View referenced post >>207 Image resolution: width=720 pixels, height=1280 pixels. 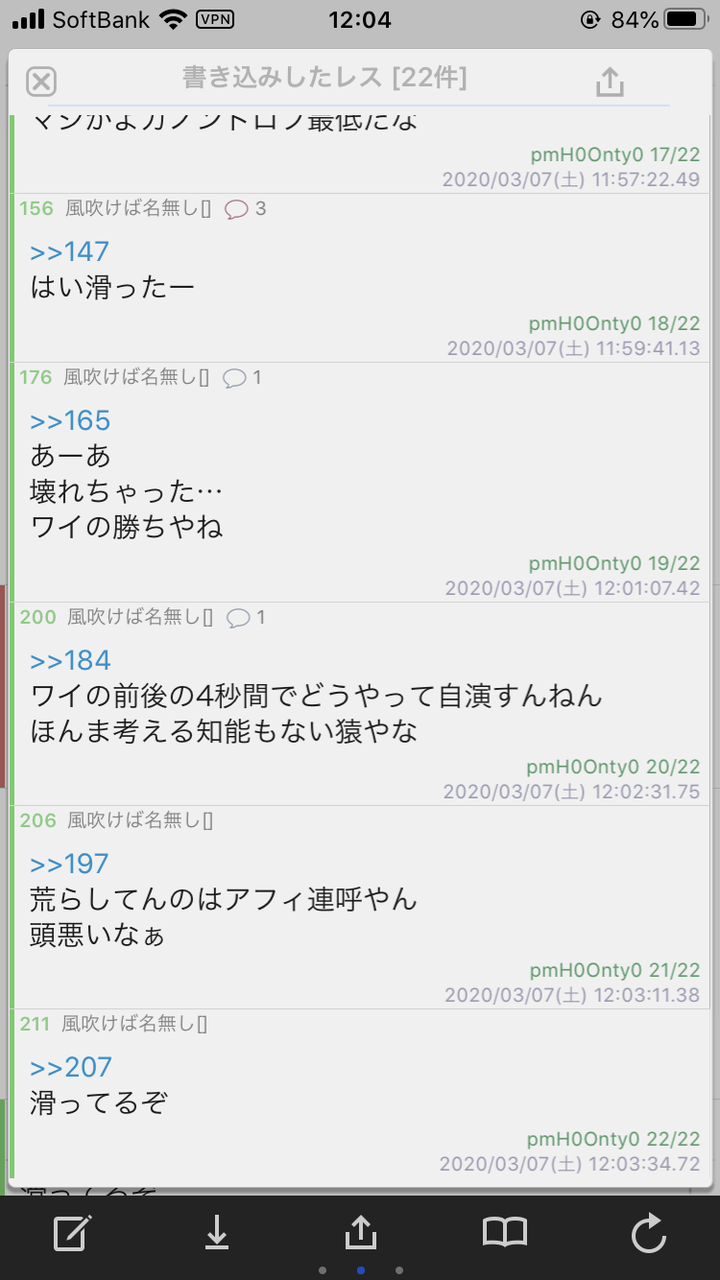point(70,1067)
